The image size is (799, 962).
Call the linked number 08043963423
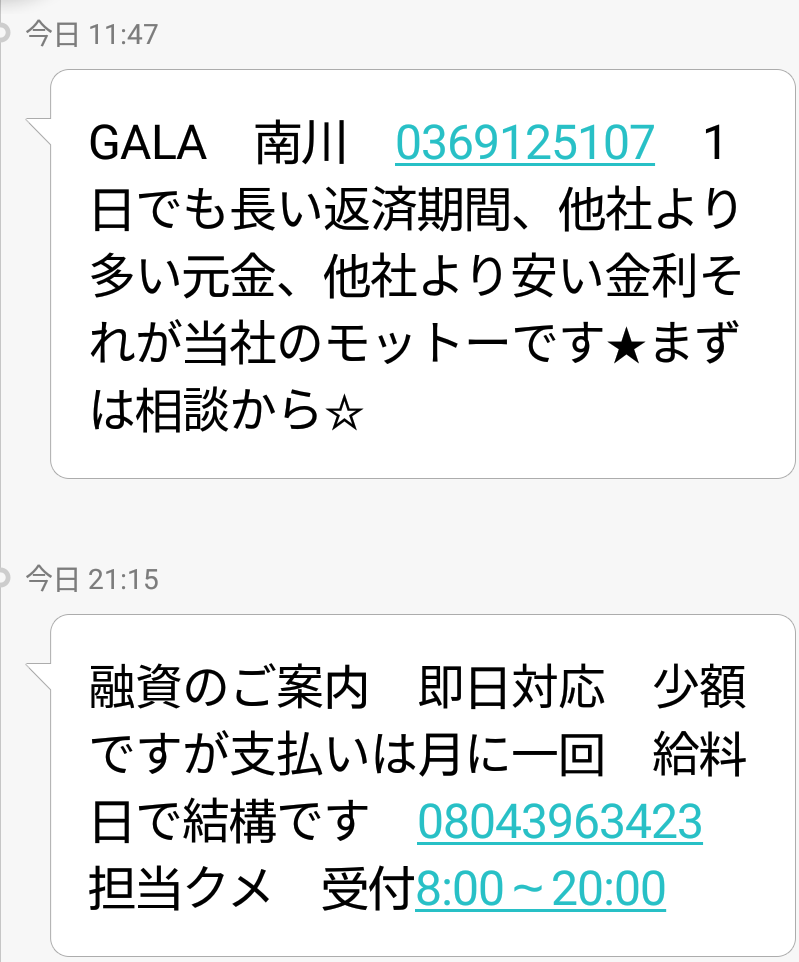560,823
